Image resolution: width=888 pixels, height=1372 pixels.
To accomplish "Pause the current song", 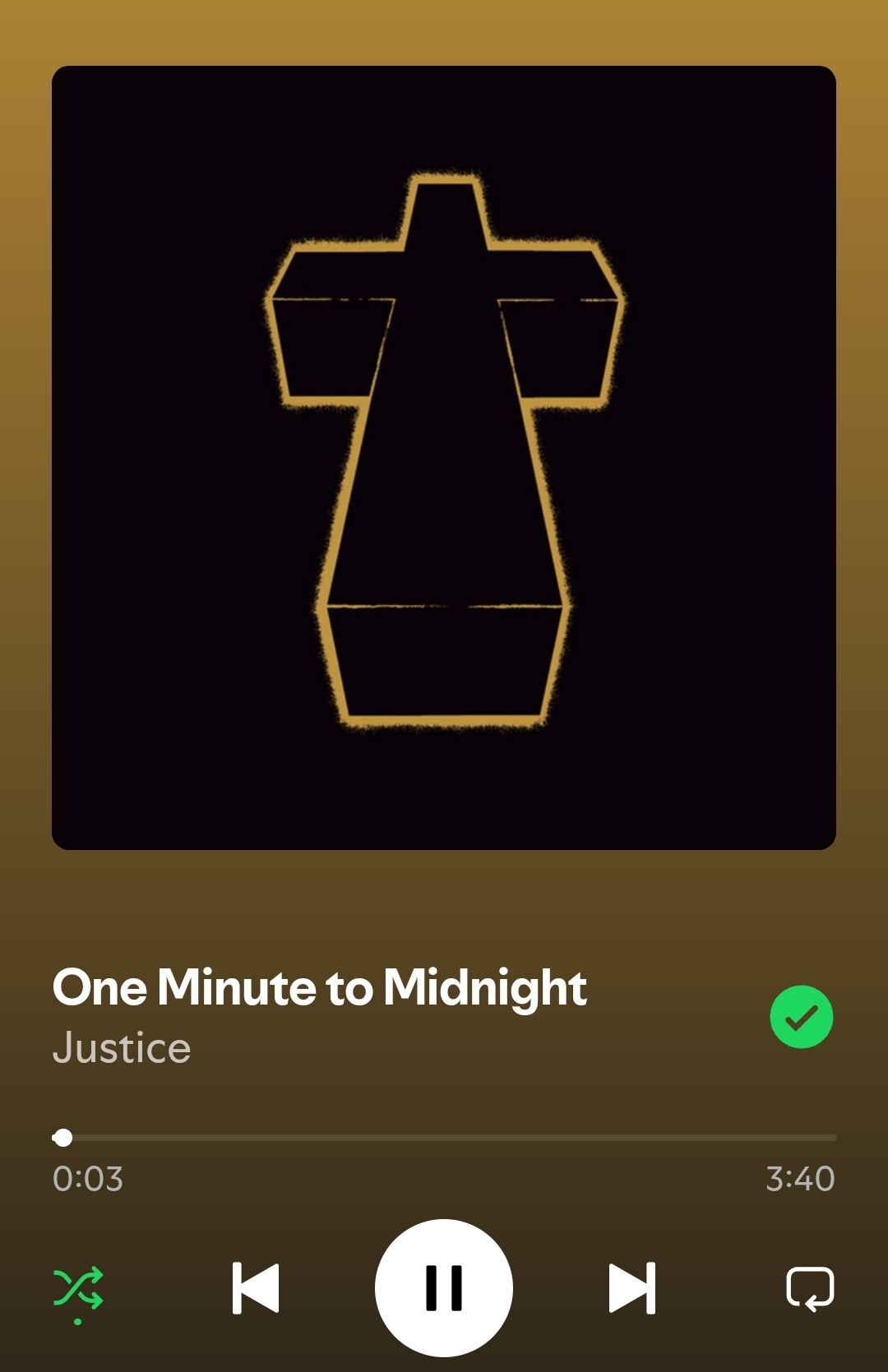I will [x=444, y=1287].
